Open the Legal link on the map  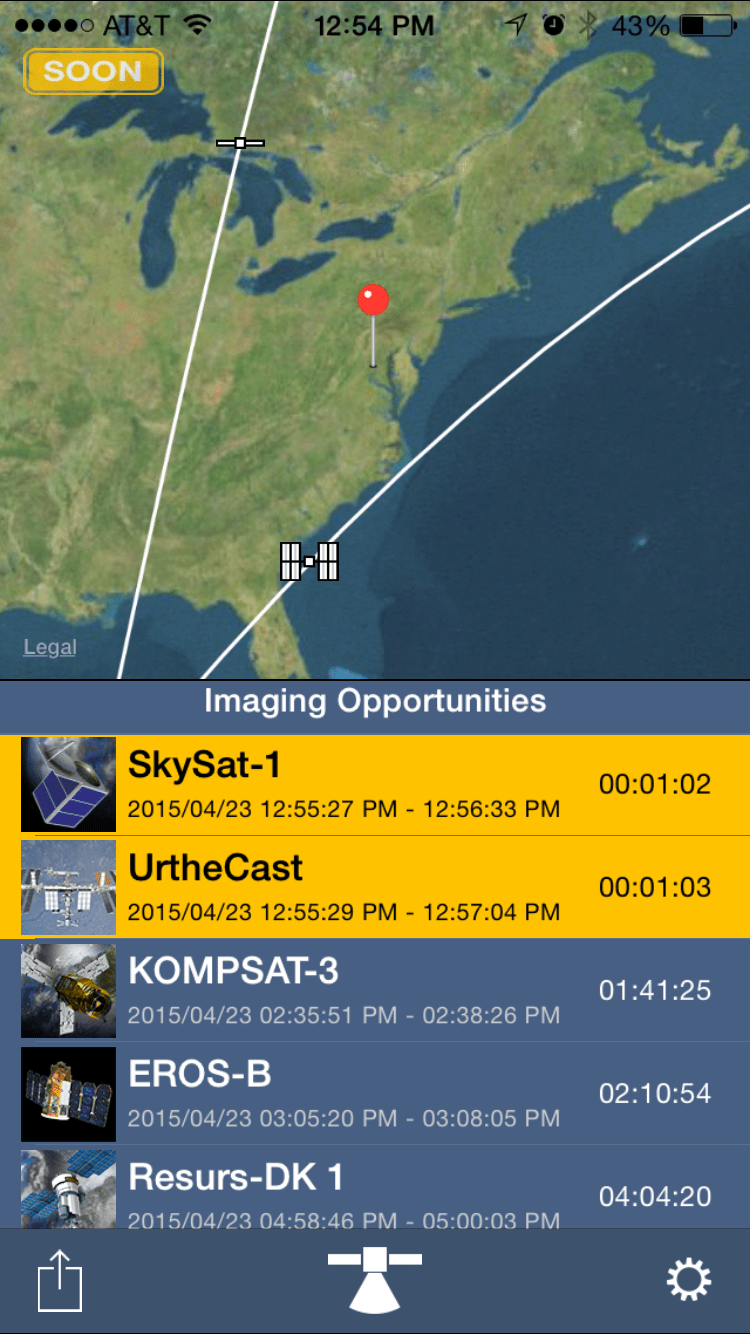point(50,647)
